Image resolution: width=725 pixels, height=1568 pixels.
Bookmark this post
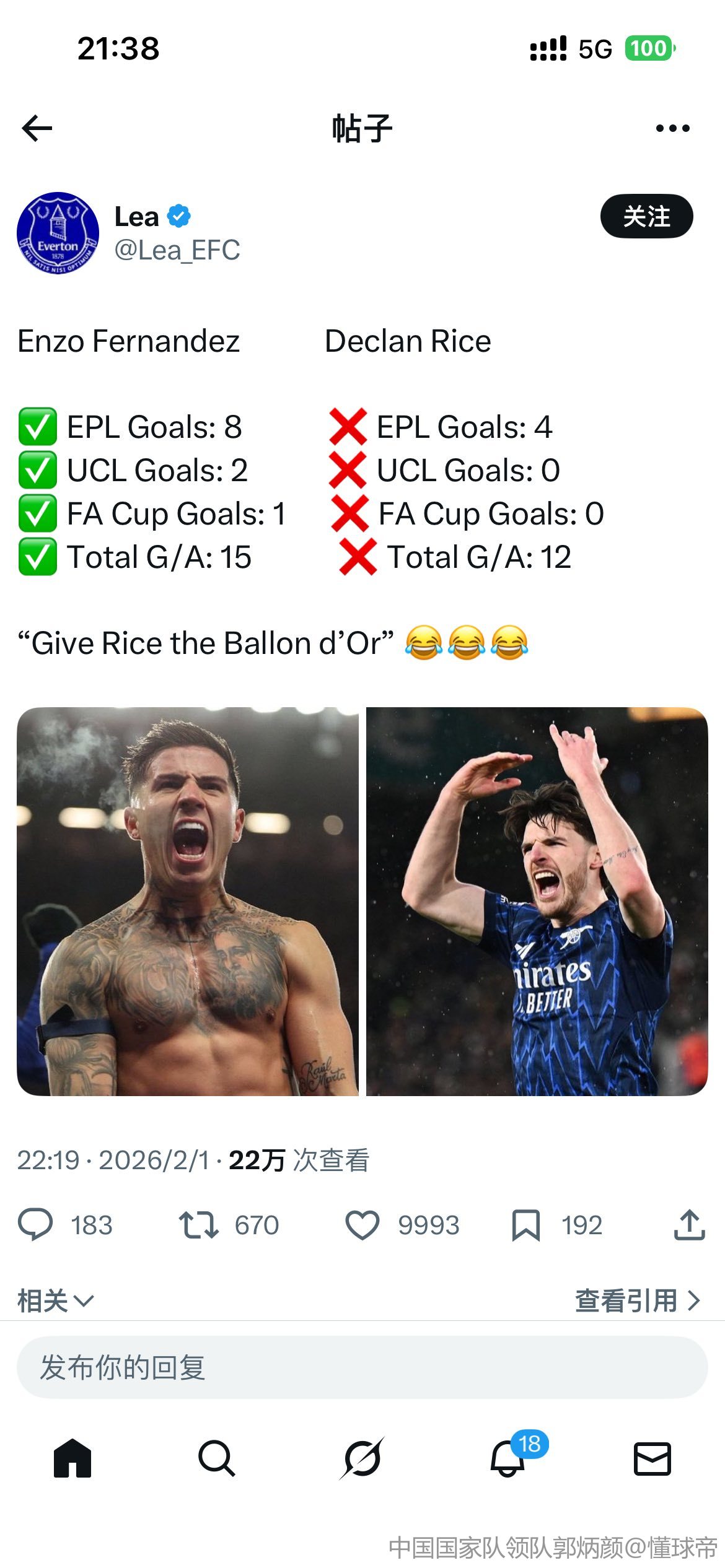[525, 1225]
